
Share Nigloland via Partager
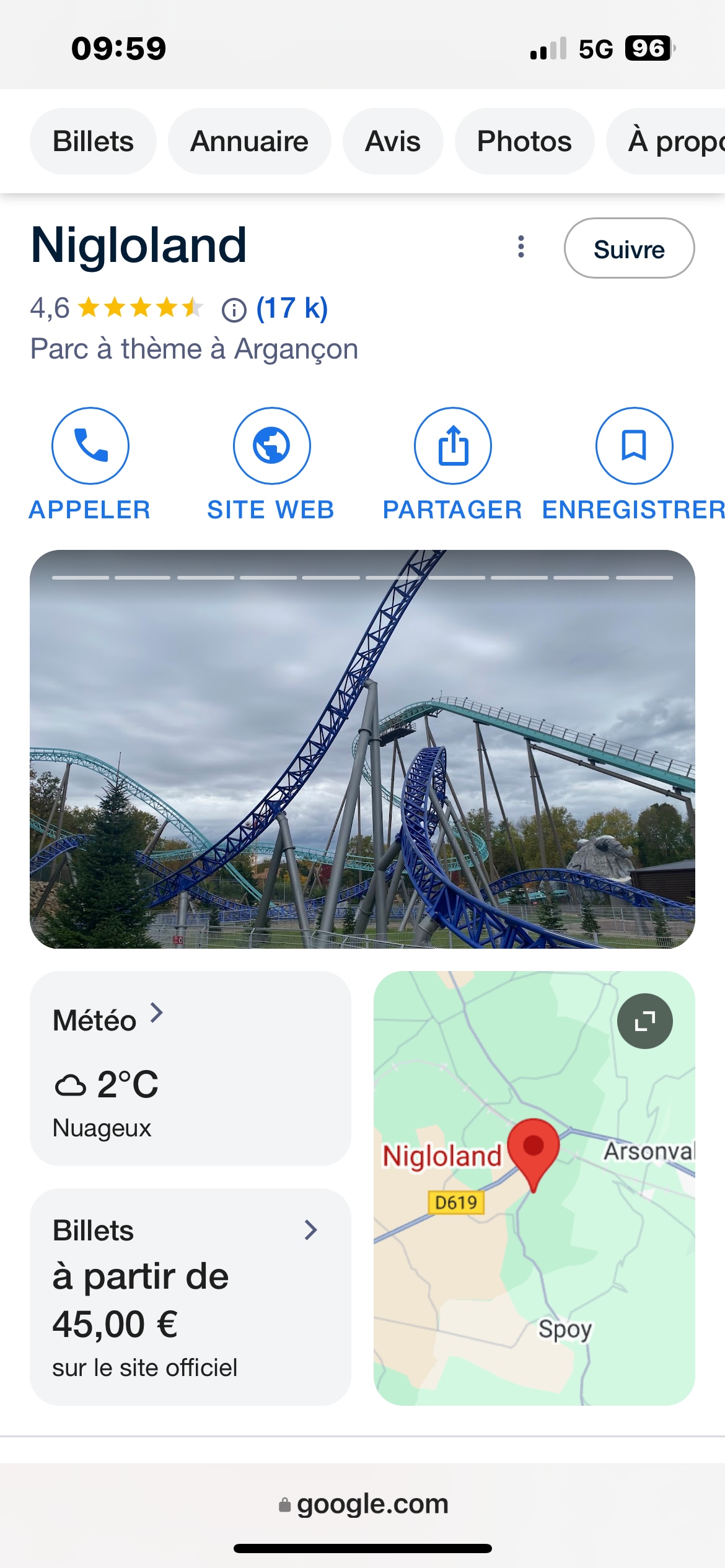click(453, 446)
